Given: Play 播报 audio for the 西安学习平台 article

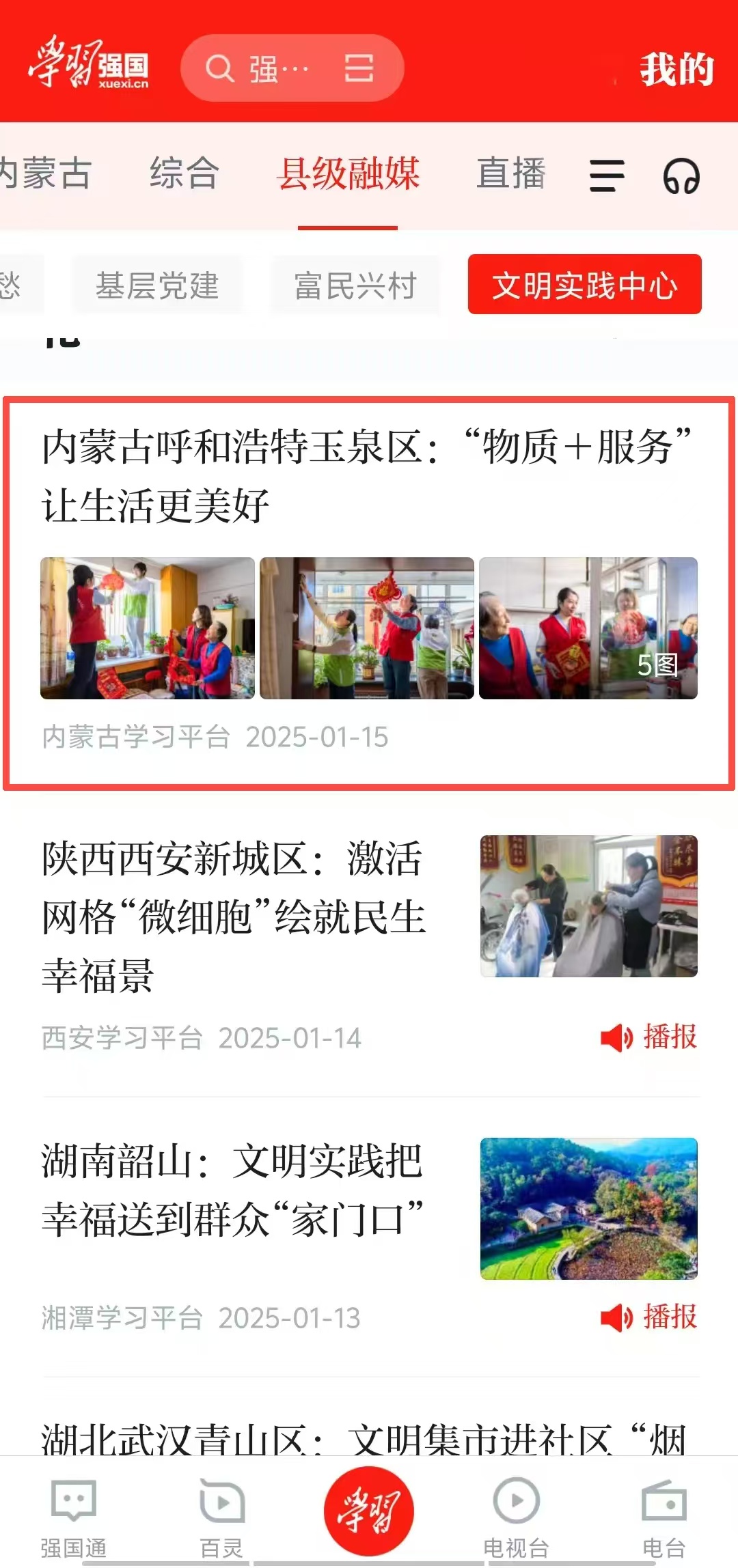Looking at the screenshot, I should [649, 1037].
